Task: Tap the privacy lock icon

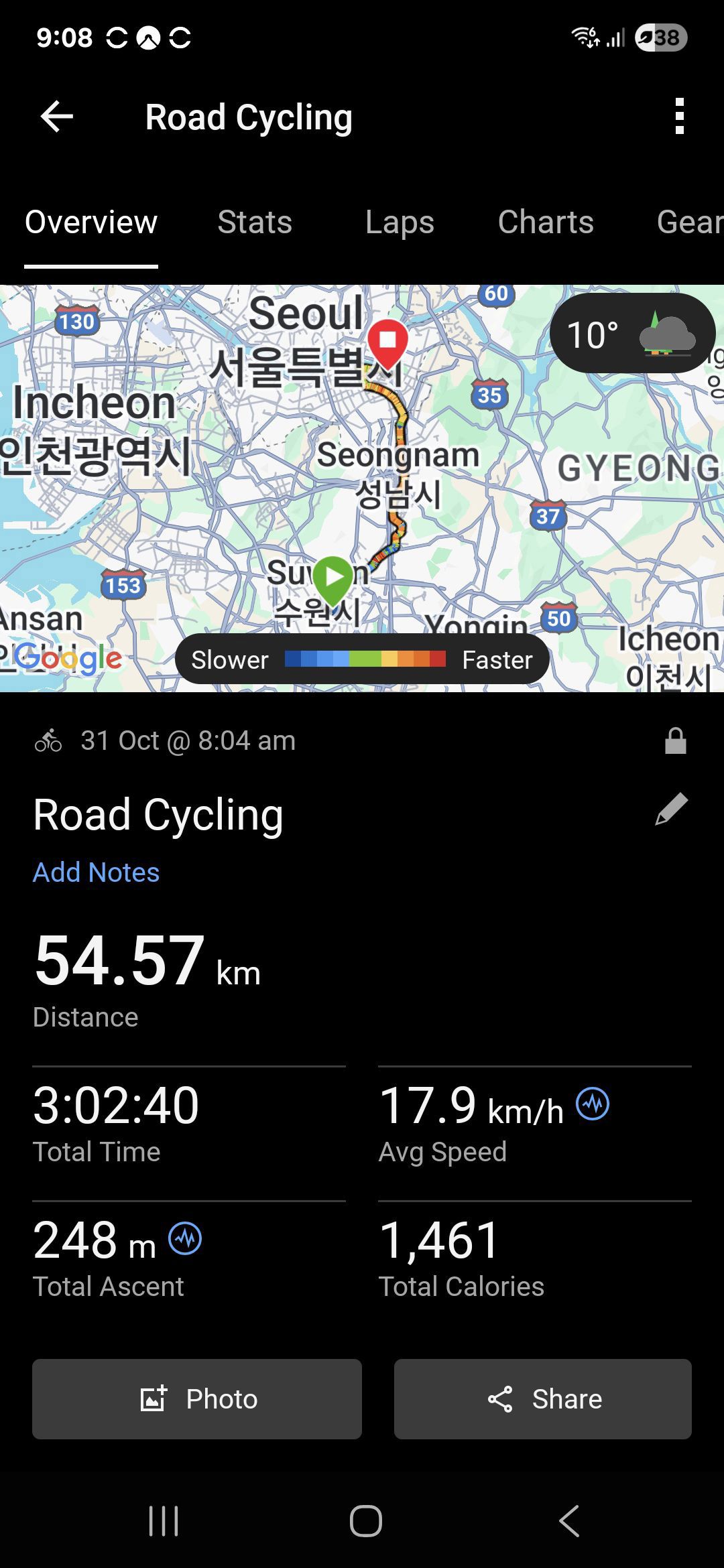Action: (x=675, y=741)
